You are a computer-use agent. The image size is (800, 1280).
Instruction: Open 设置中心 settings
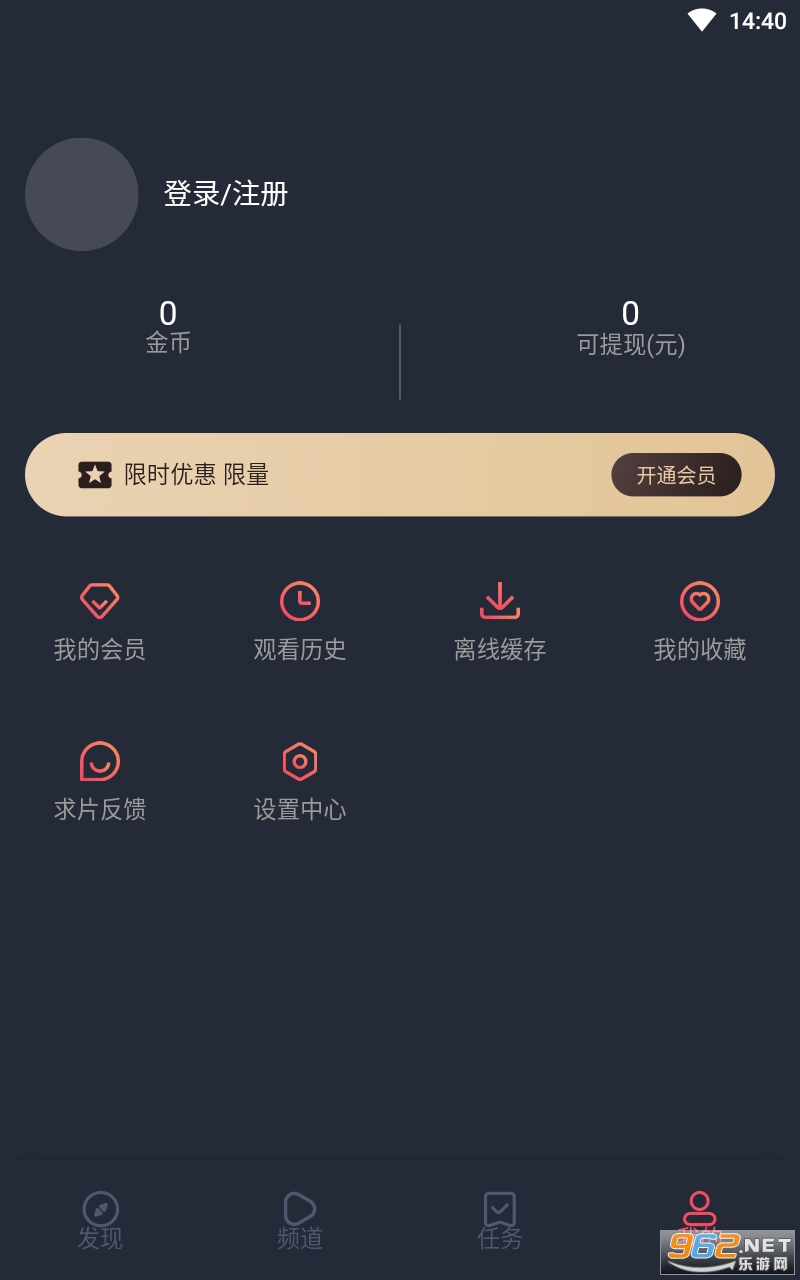point(300,782)
